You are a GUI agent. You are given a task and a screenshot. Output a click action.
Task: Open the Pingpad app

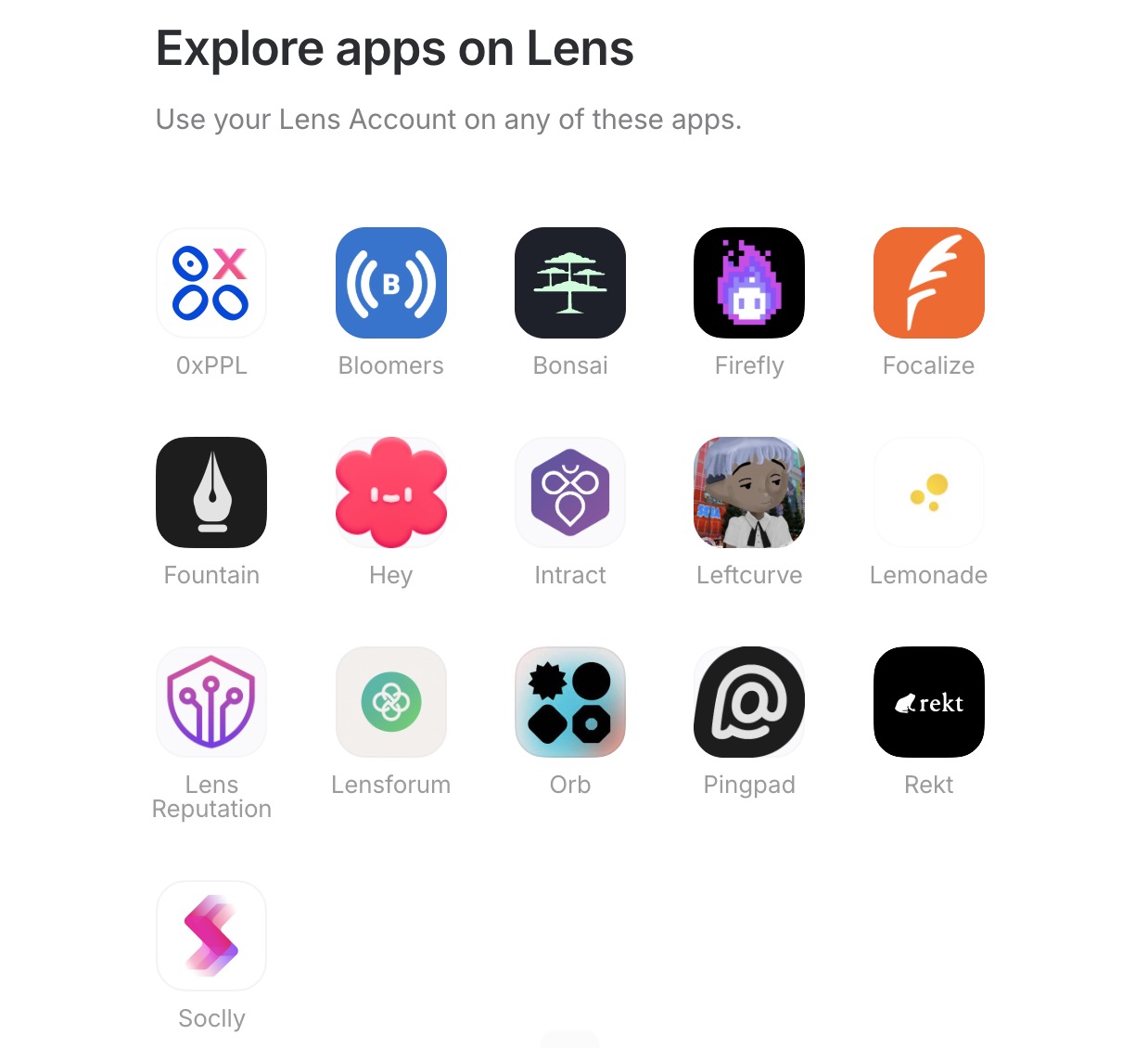(x=748, y=702)
